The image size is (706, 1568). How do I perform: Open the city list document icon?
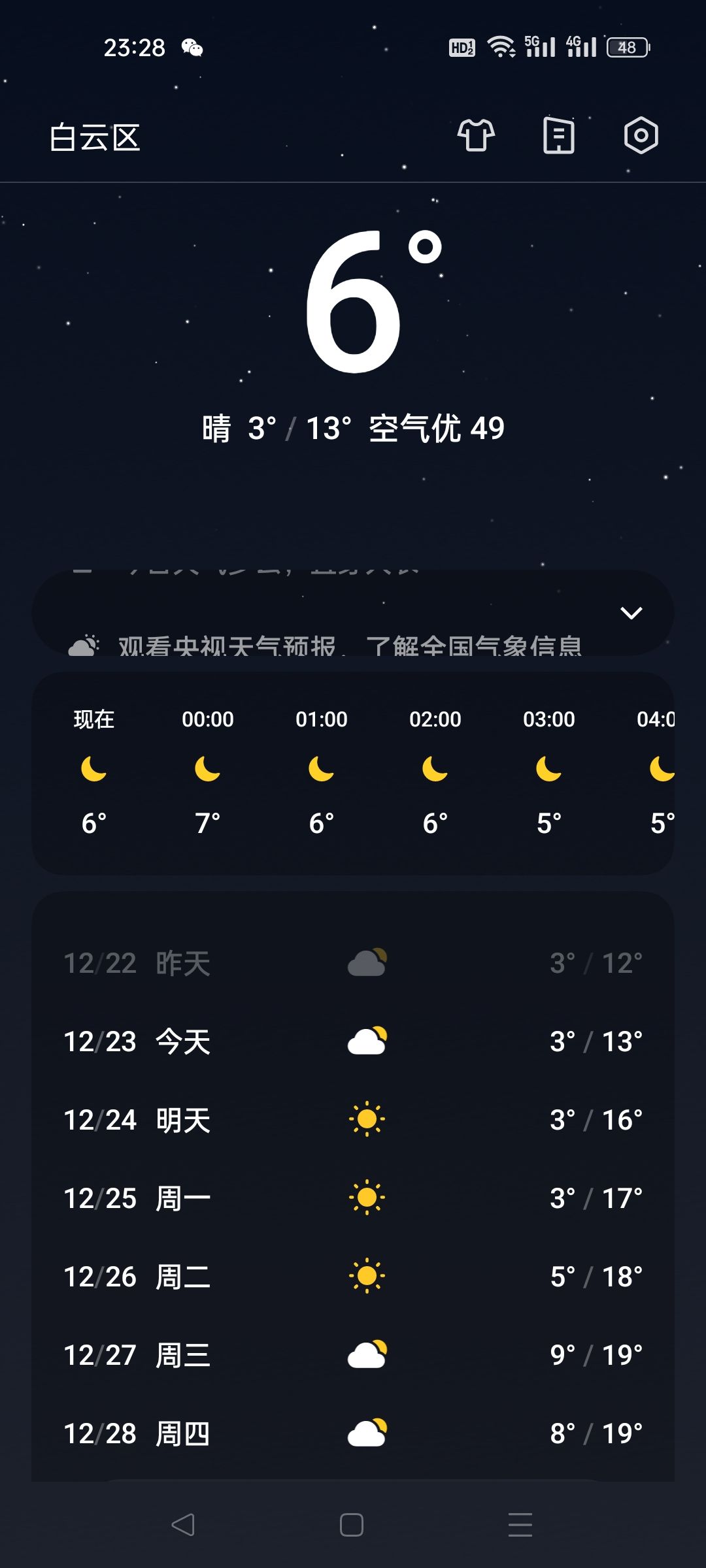[x=559, y=136]
